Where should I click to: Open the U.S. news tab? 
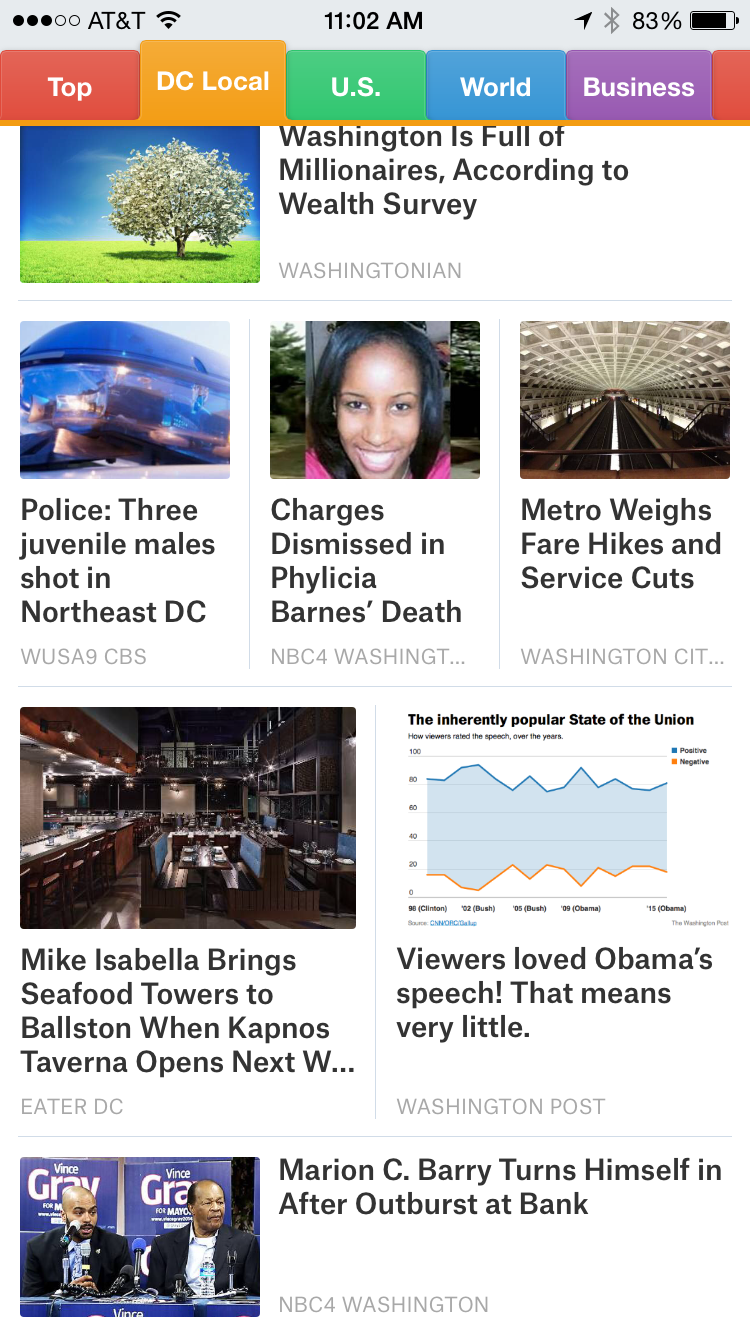[x=355, y=87]
